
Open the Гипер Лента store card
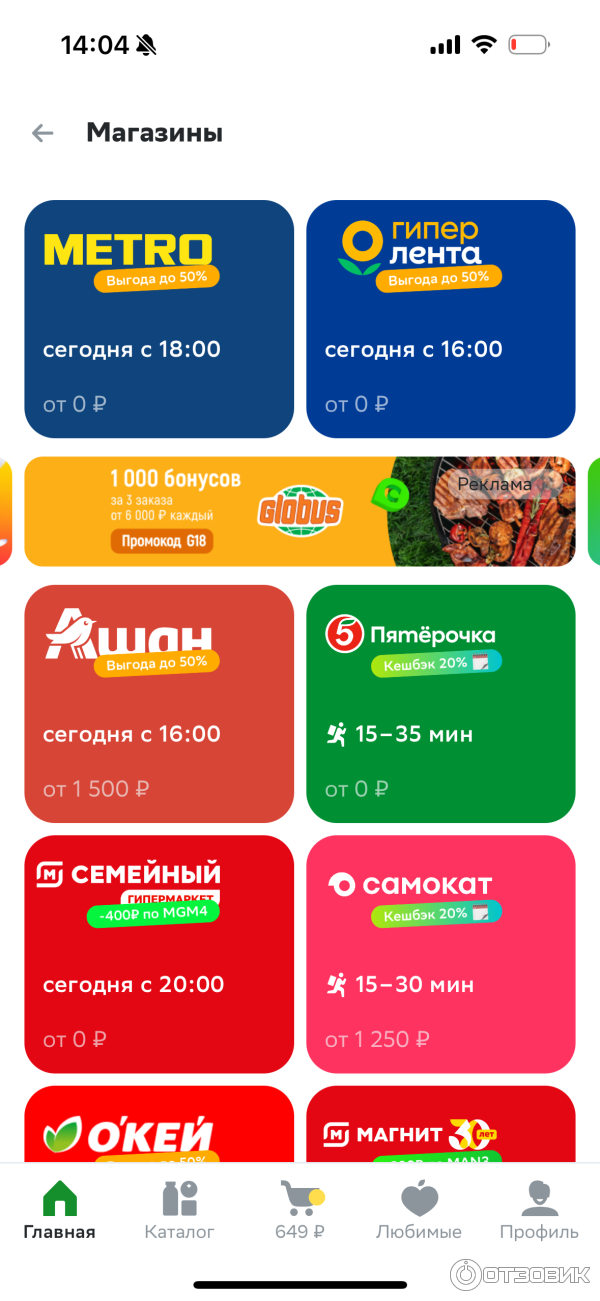pyautogui.click(x=441, y=319)
